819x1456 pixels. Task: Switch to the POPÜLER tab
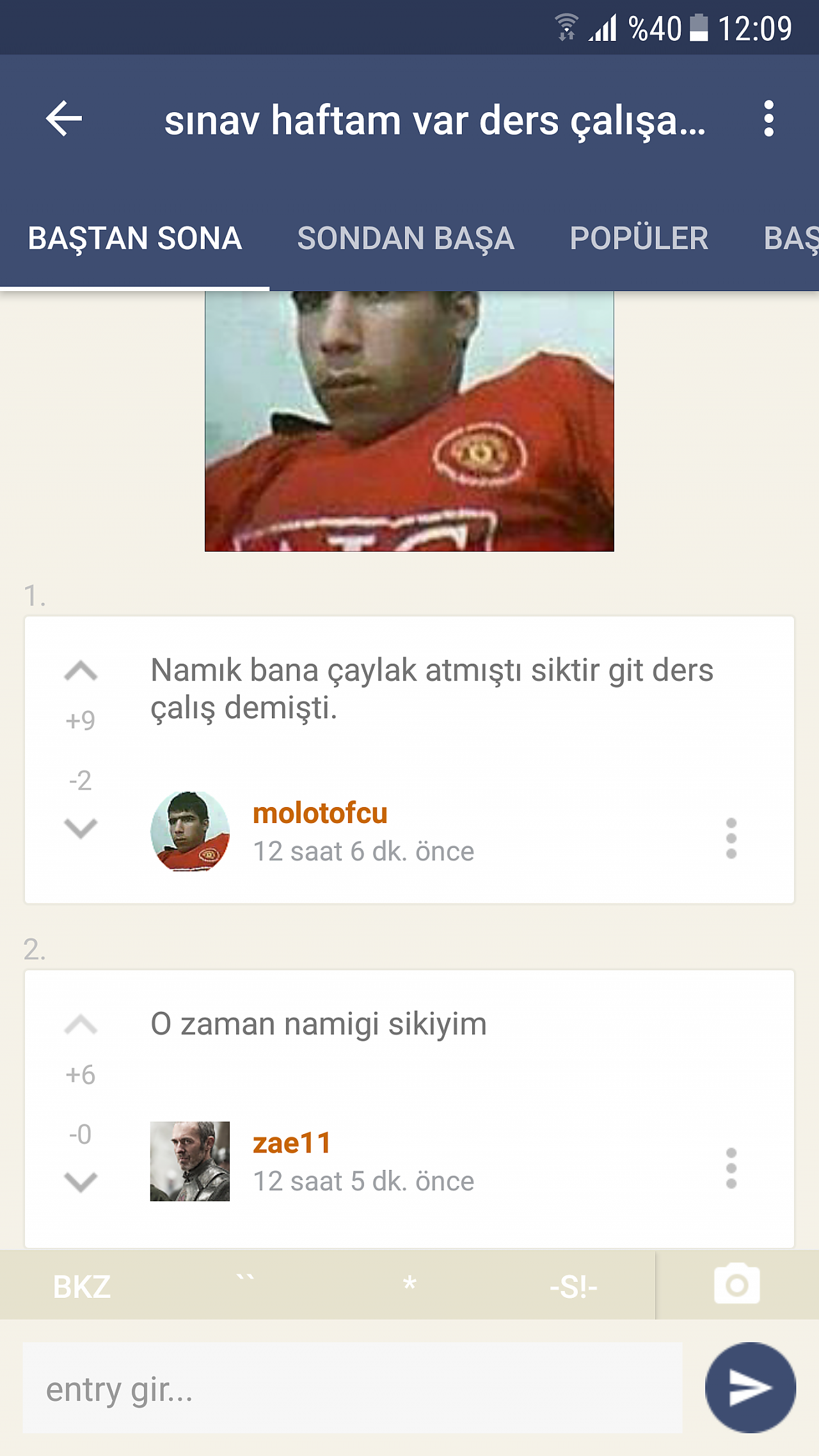point(639,238)
